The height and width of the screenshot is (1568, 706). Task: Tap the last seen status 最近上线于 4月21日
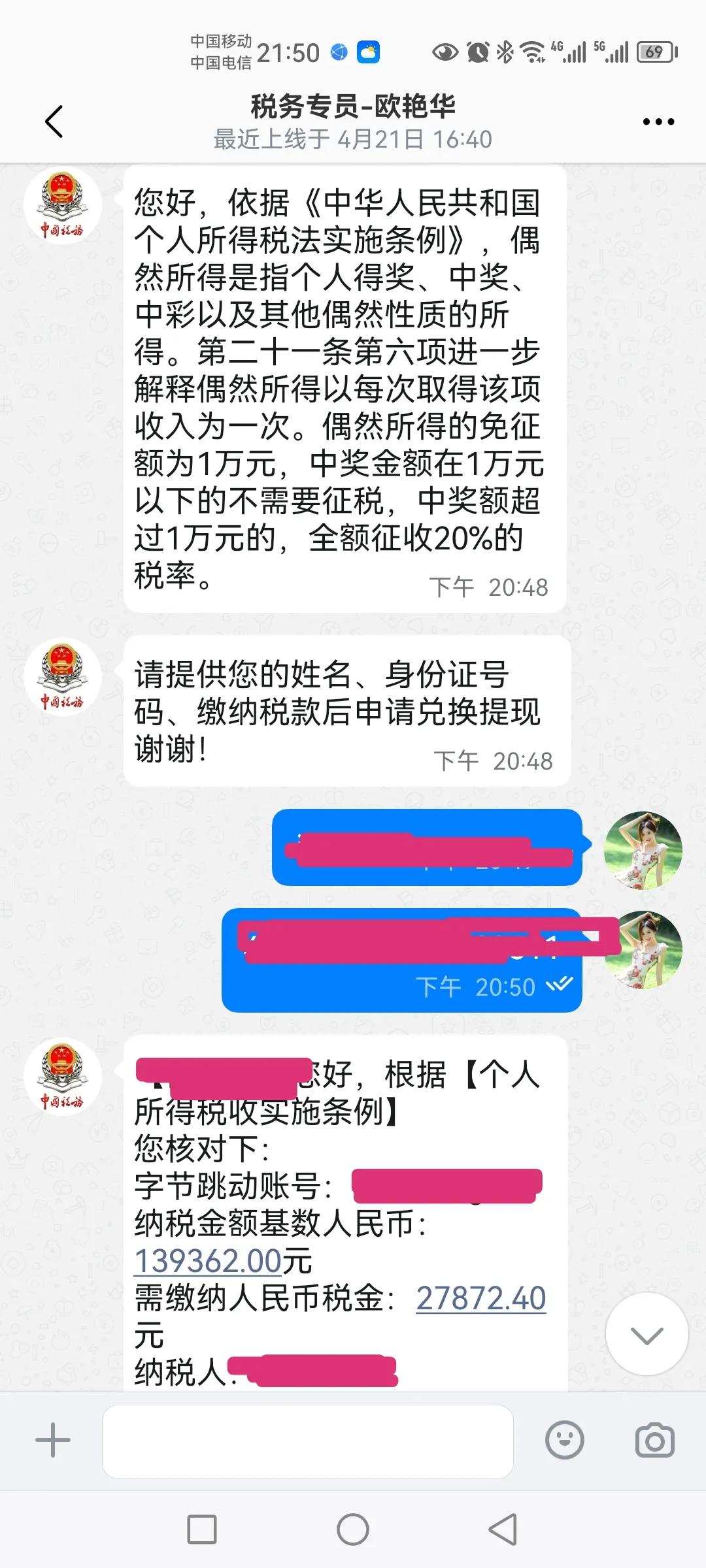coord(353,139)
